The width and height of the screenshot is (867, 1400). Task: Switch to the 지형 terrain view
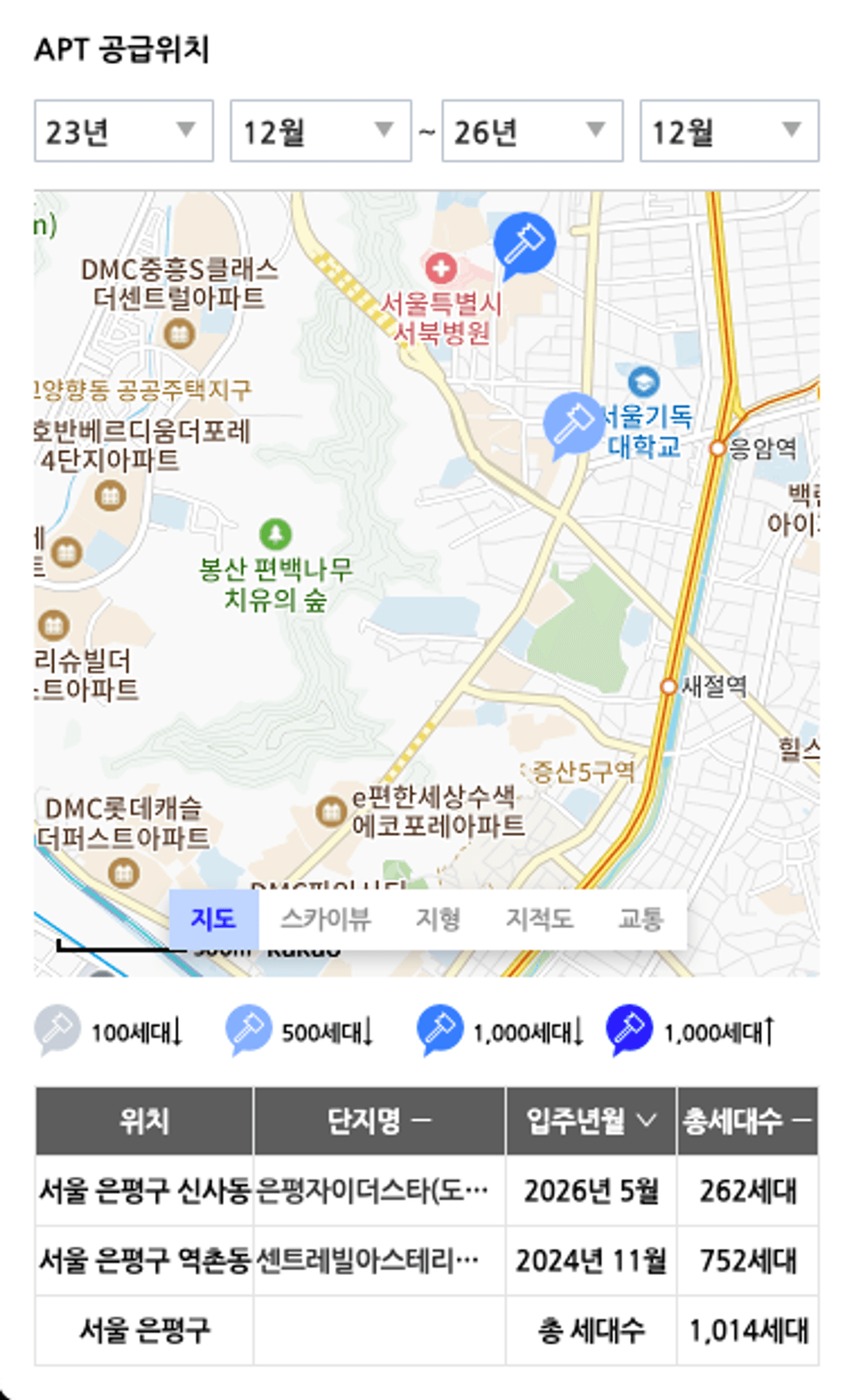coord(438,920)
